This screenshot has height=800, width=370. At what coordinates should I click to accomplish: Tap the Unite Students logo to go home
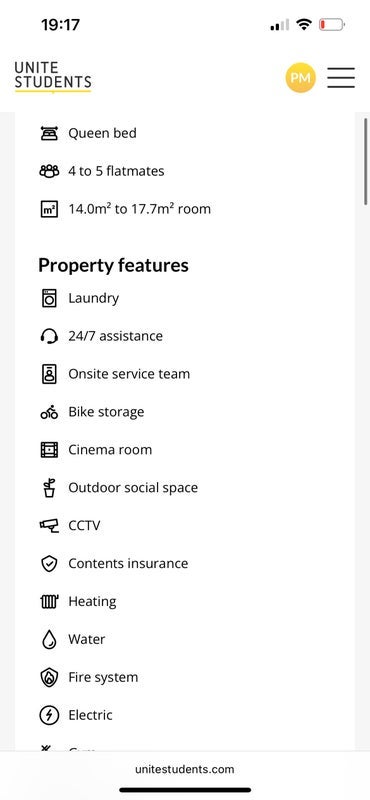[53, 78]
